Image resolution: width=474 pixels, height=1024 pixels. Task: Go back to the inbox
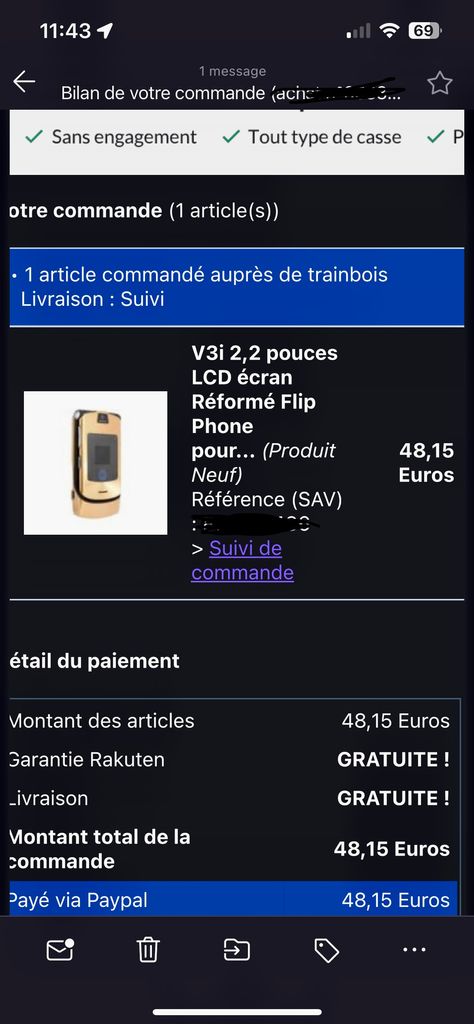(x=24, y=82)
